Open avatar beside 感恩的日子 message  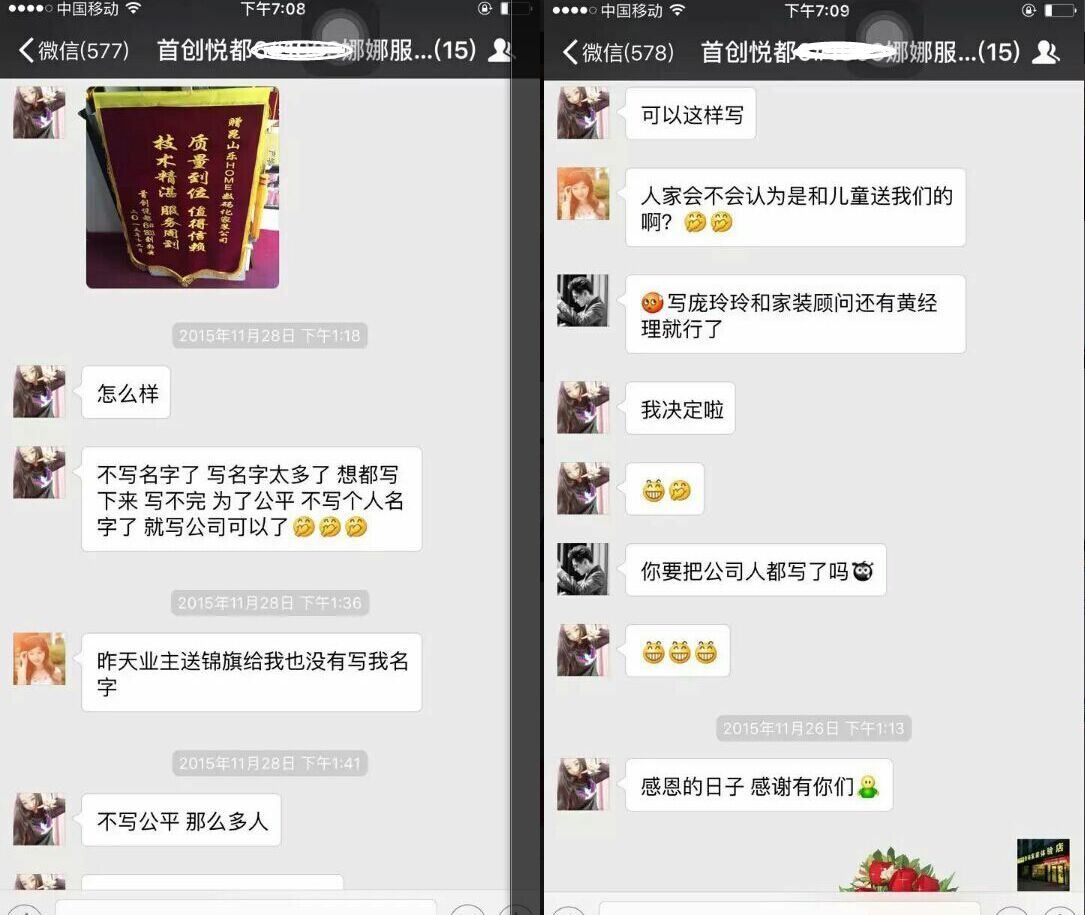pyautogui.click(x=583, y=784)
